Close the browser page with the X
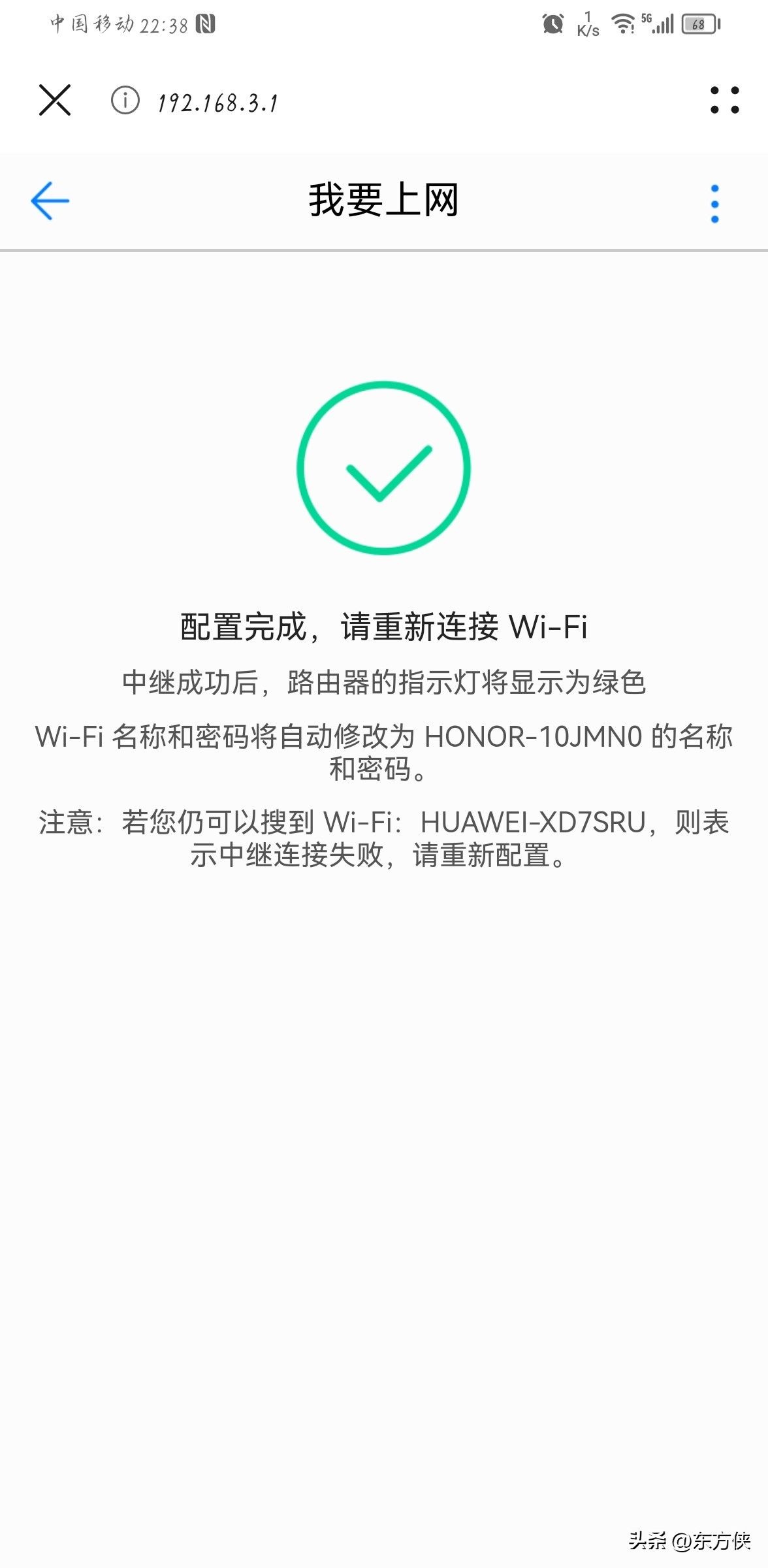 click(55, 101)
